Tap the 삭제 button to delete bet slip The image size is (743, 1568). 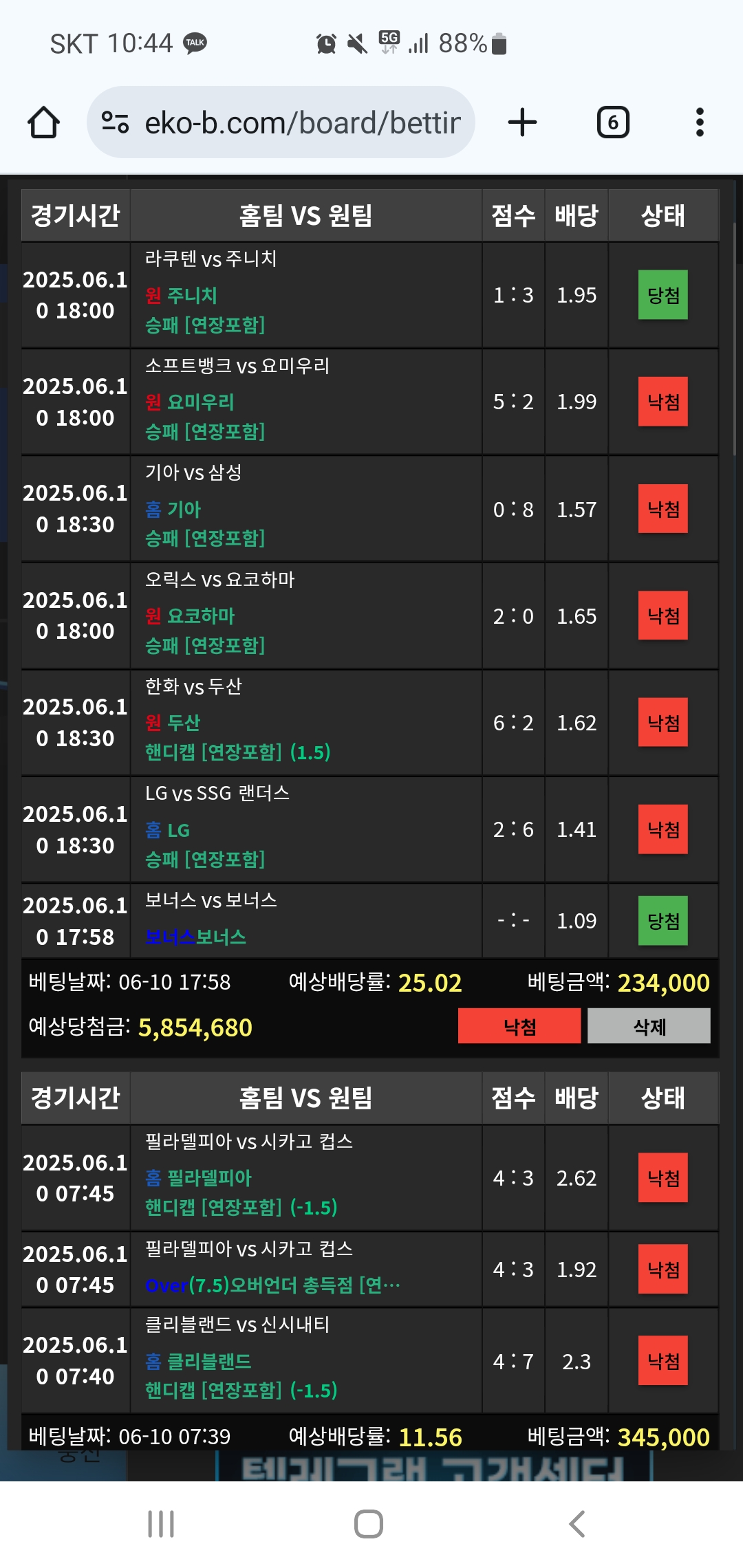[649, 1026]
